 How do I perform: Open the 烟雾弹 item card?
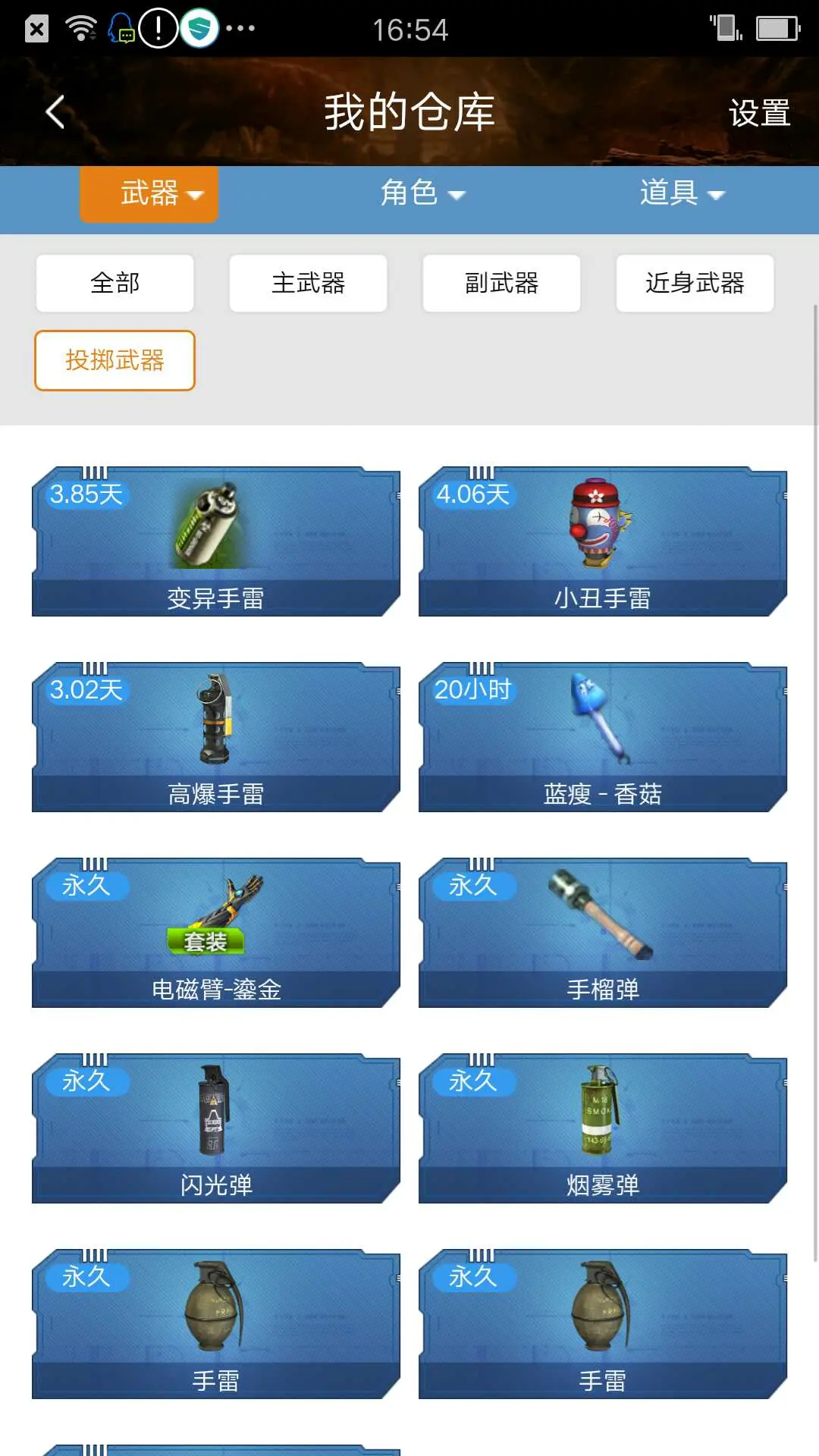(x=602, y=1128)
